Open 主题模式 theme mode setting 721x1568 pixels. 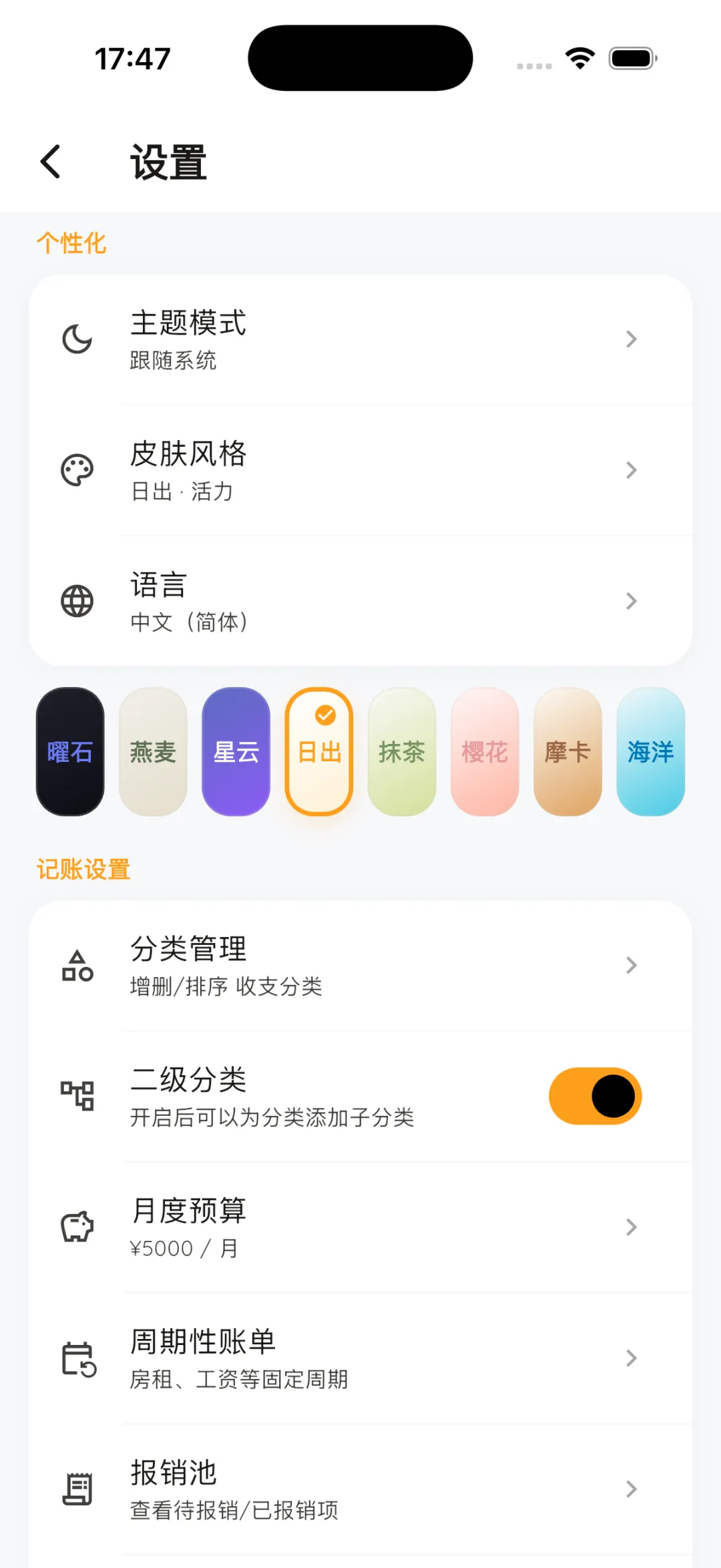point(360,340)
